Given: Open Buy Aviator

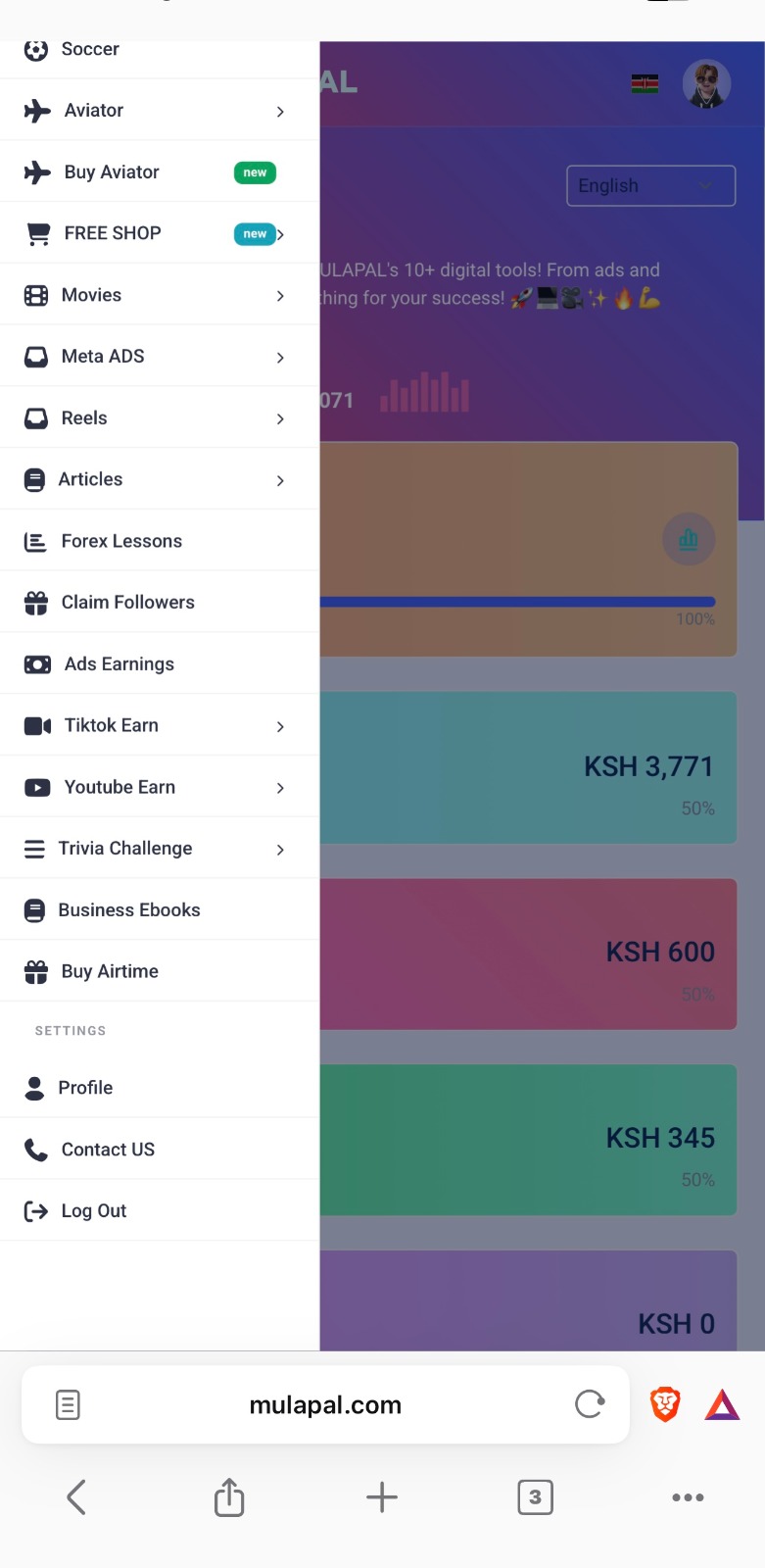Looking at the screenshot, I should (x=159, y=172).
